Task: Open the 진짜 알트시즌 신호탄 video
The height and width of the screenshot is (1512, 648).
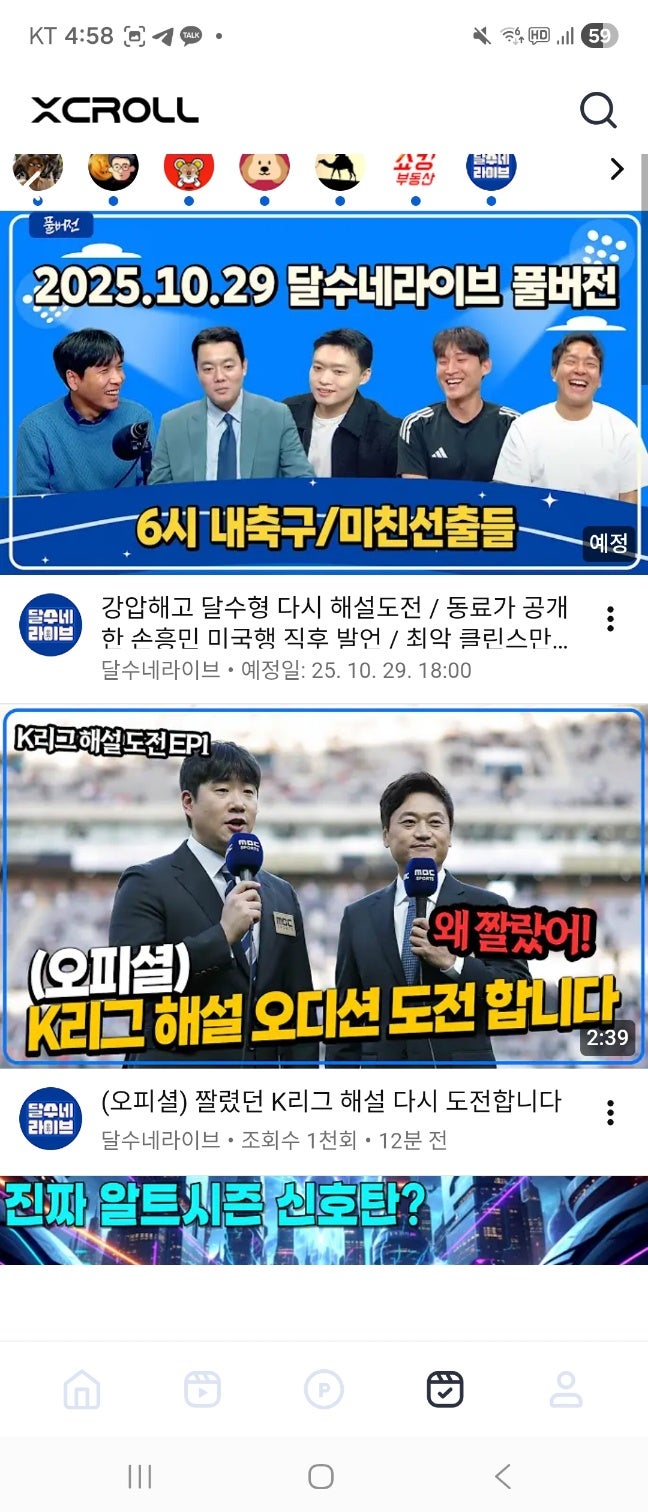Action: coord(323,1220)
